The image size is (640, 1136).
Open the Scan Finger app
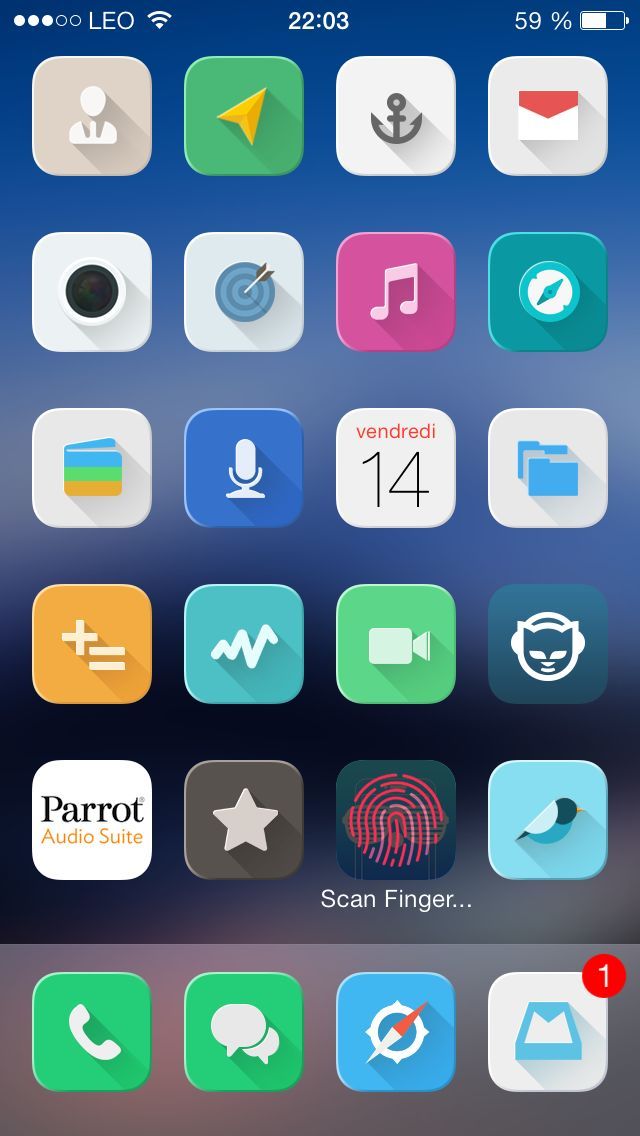pyautogui.click(x=396, y=820)
